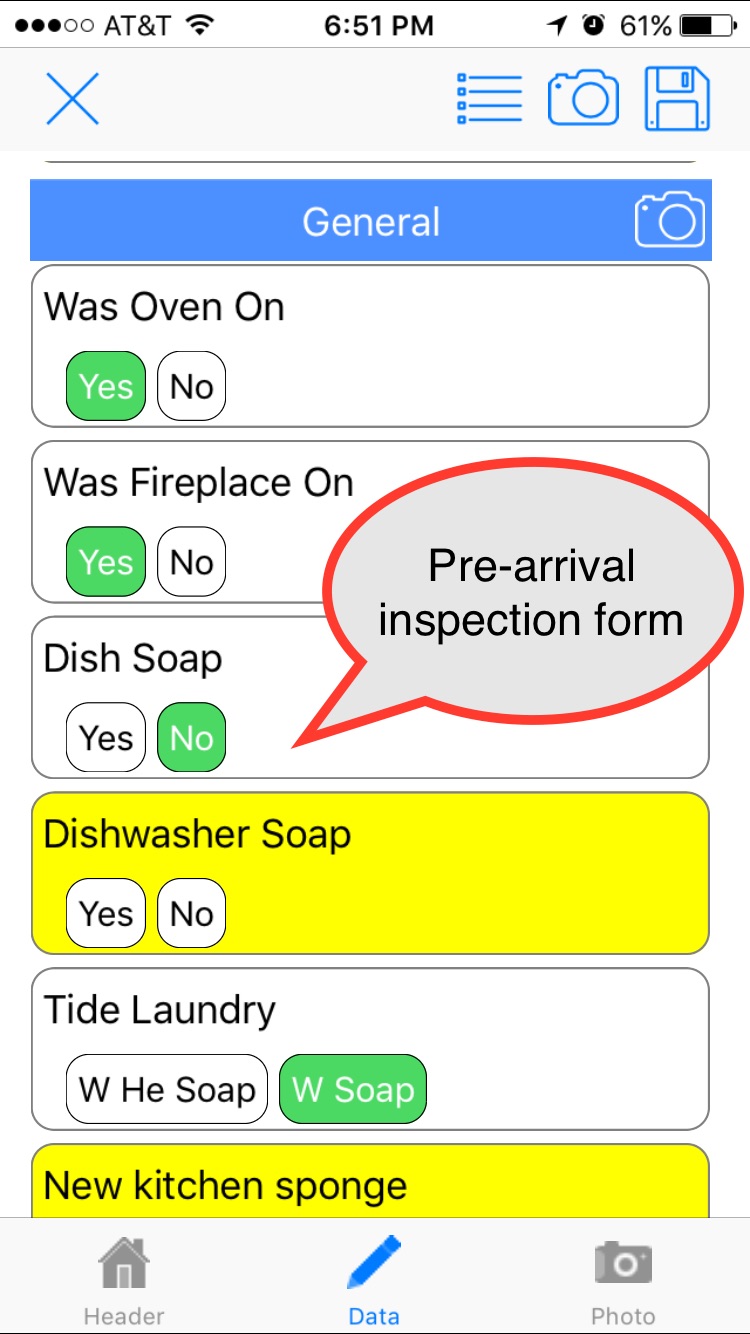Screen dimensions: 750x1334
Task: Tap the camera icon on the Photo tab
Action: [623, 1264]
